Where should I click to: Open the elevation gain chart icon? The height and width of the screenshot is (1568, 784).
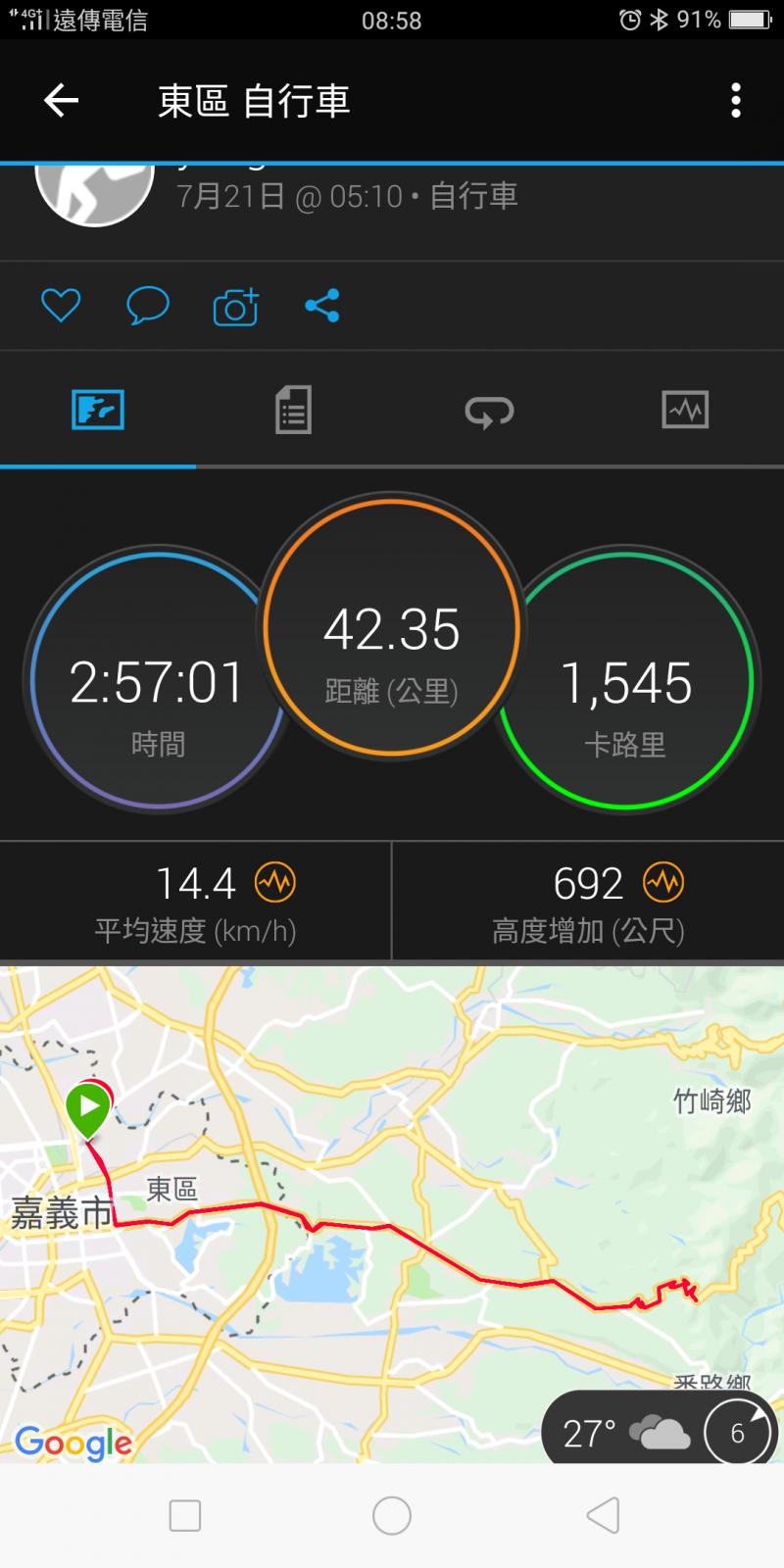[x=663, y=882]
